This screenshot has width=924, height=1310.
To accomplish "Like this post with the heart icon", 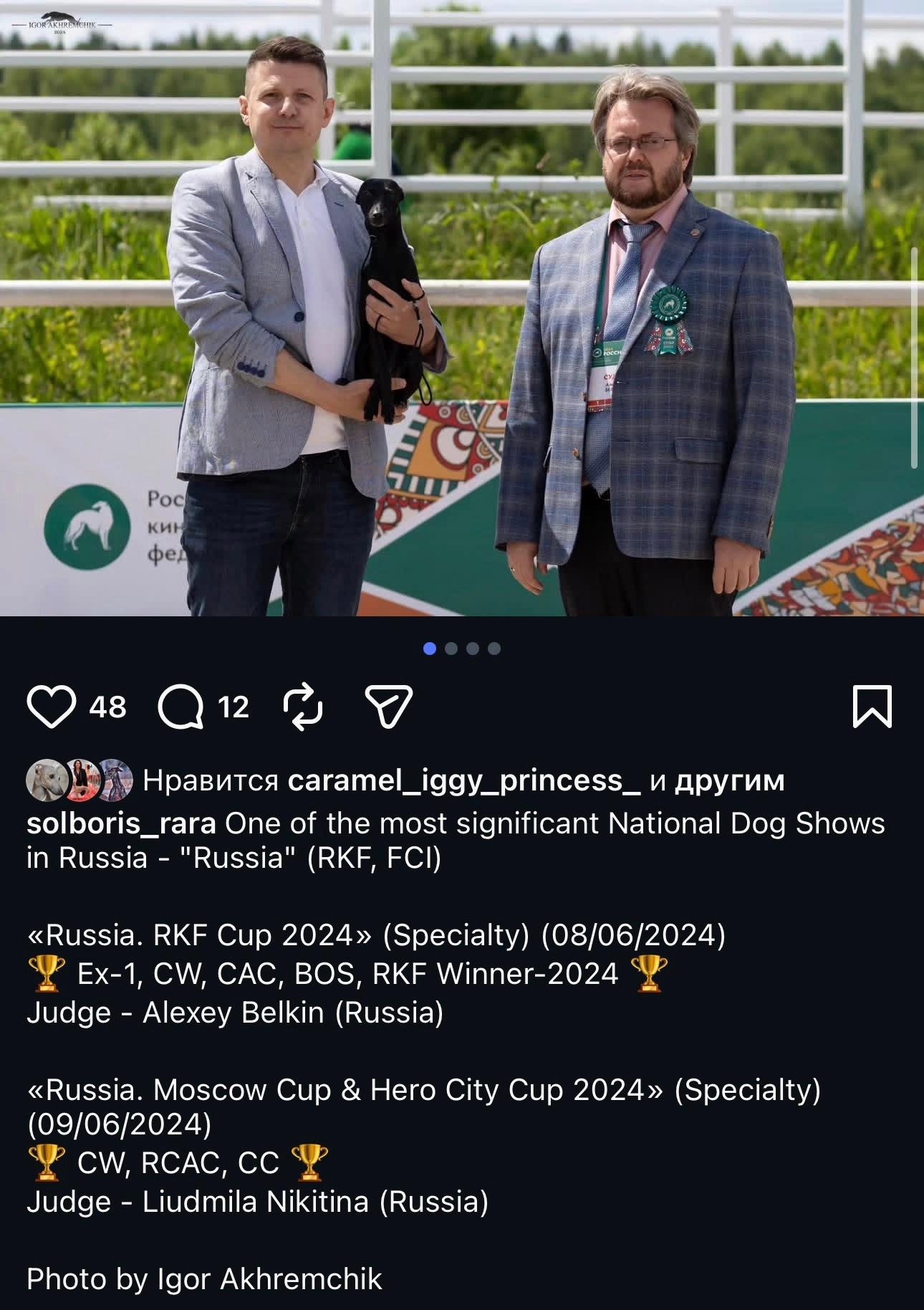I will coord(52,707).
